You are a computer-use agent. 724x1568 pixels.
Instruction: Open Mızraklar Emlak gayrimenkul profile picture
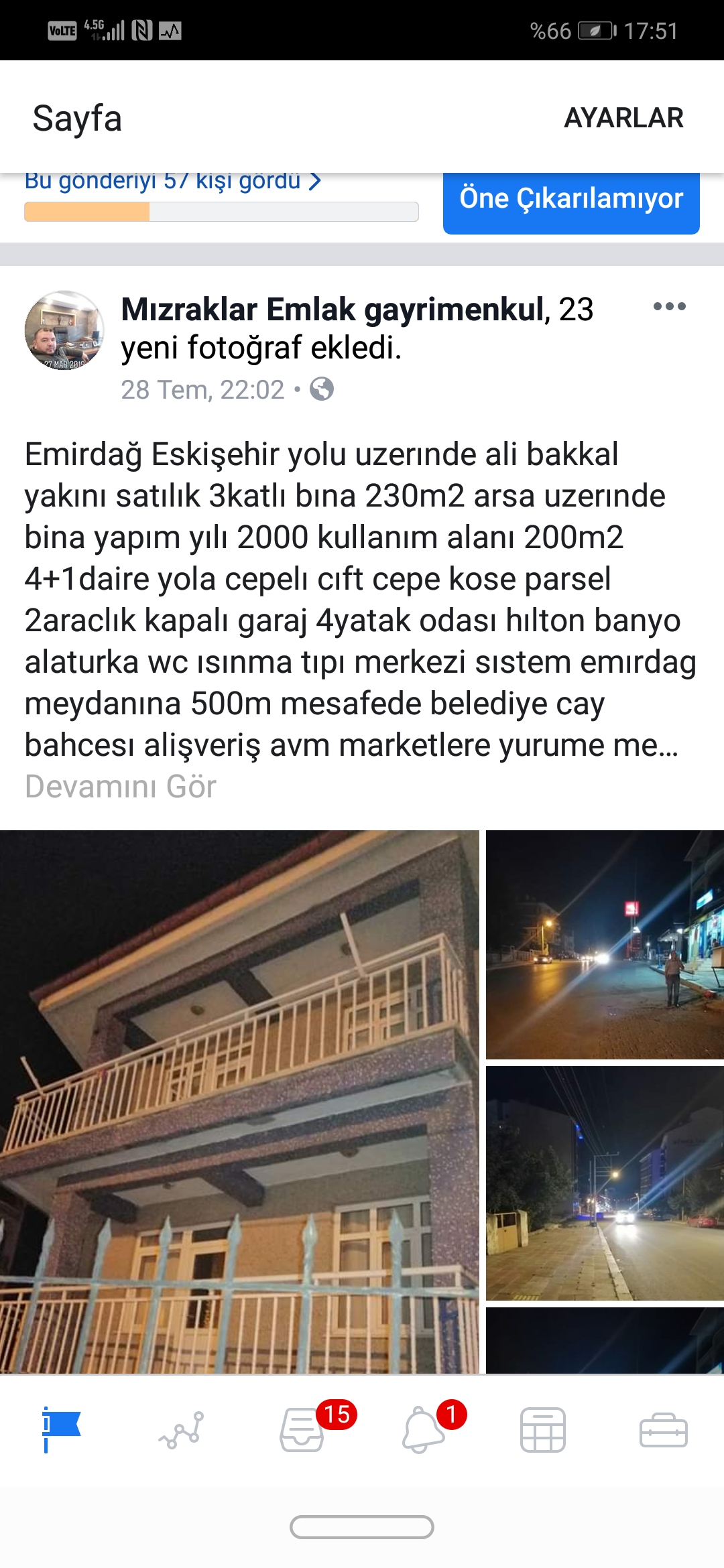click(x=64, y=330)
